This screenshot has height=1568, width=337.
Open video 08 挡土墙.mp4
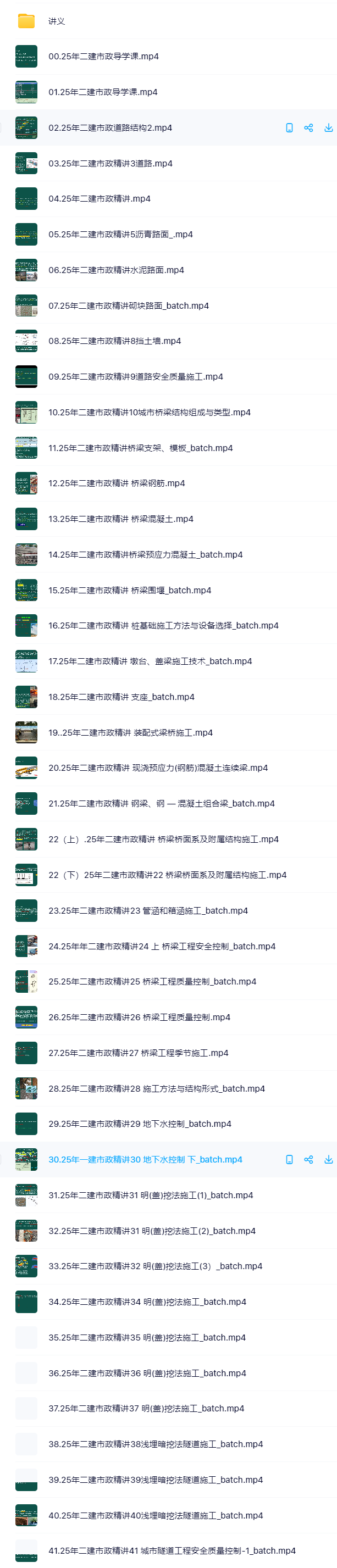point(114,341)
